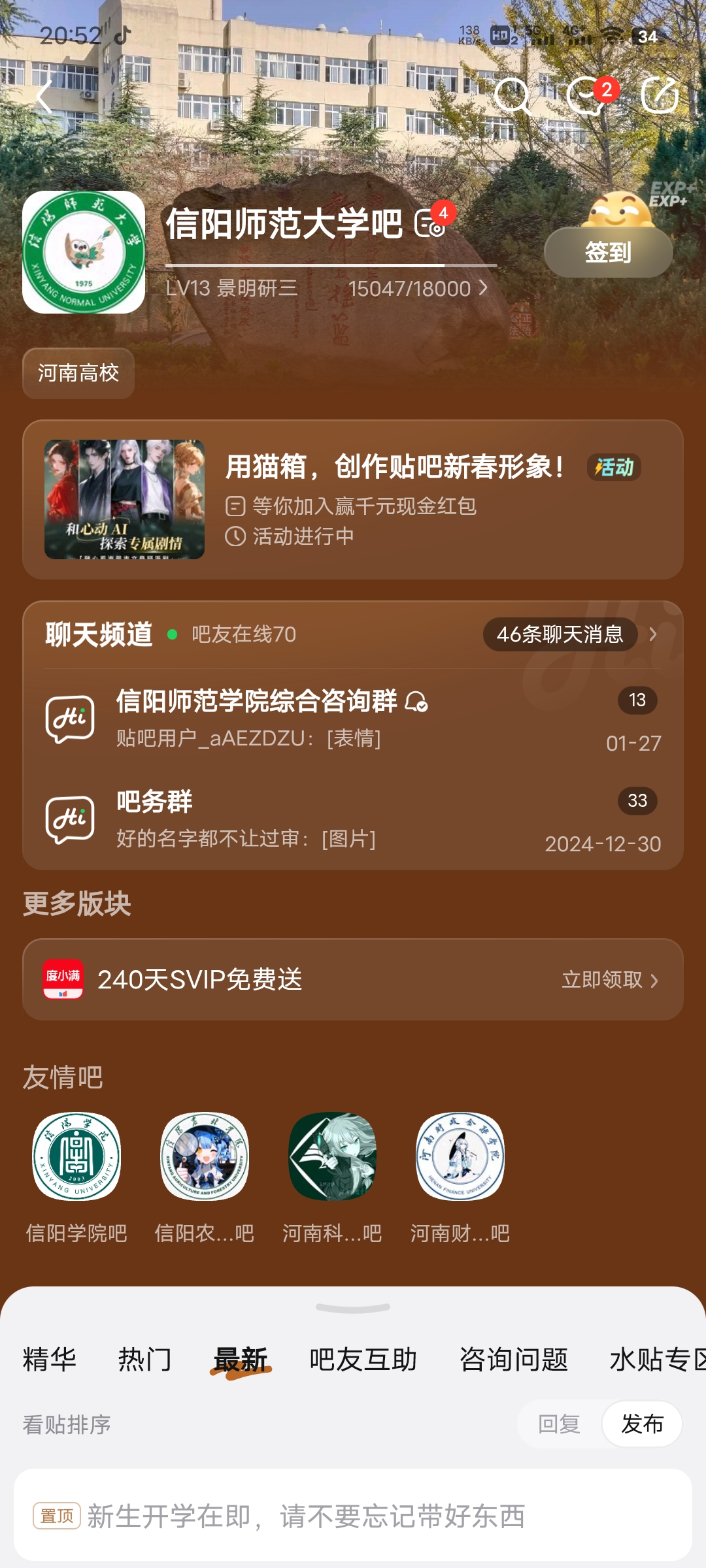Go back using the top-left arrow
The width and height of the screenshot is (706, 1568).
coord(44,97)
